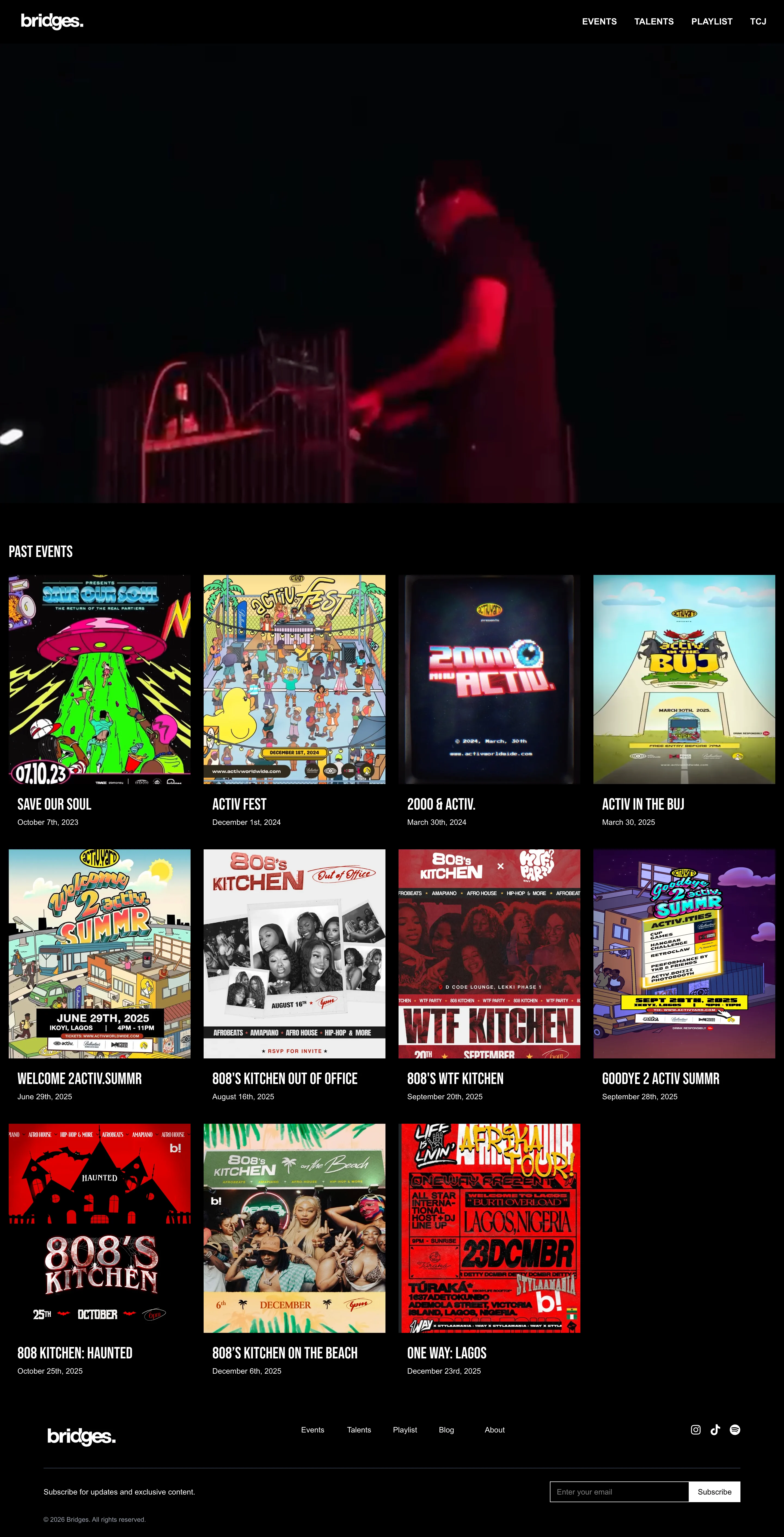Open the Spotify icon in footer
This screenshot has height=1537, width=784.
735,1429
